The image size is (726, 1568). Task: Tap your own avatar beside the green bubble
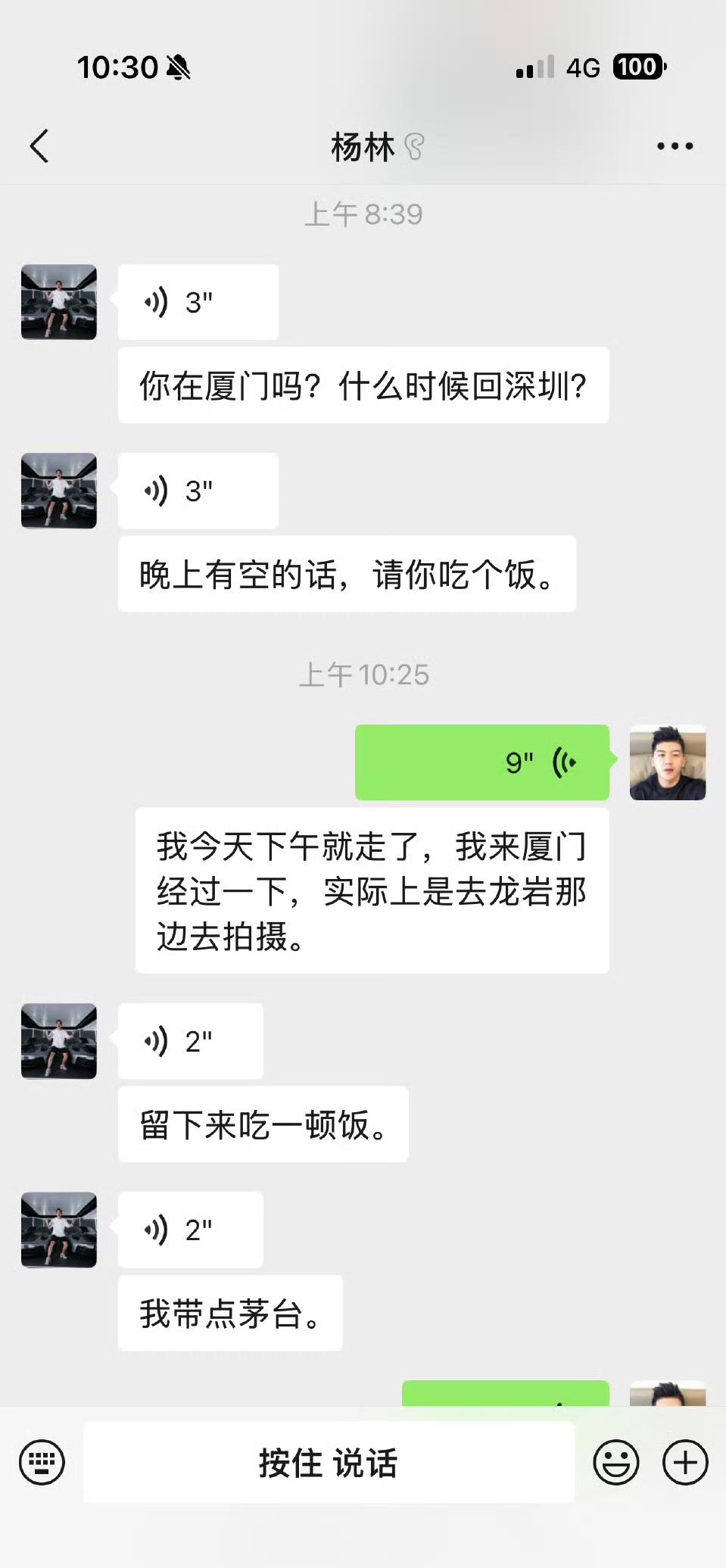(668, 762)
